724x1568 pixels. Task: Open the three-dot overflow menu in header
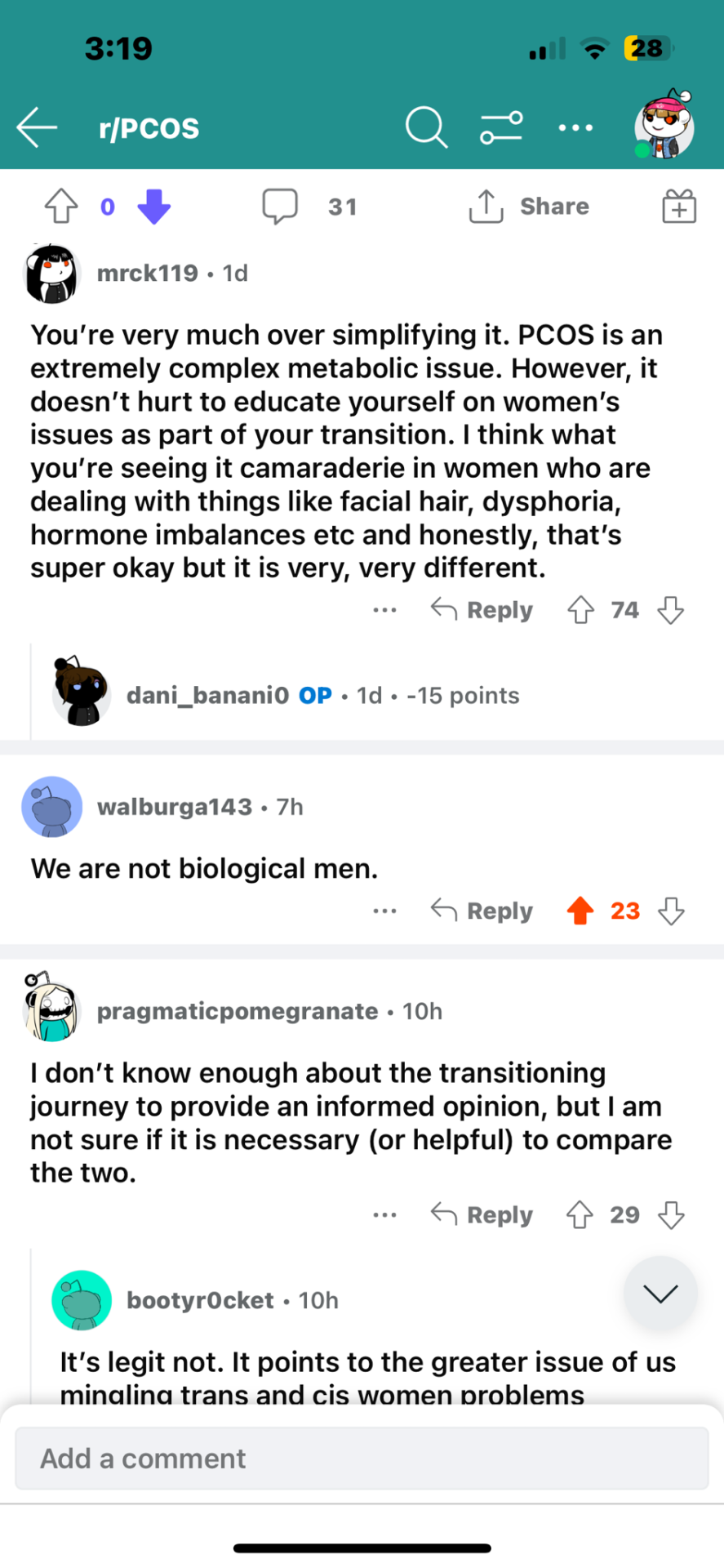(x=575, y=128)
